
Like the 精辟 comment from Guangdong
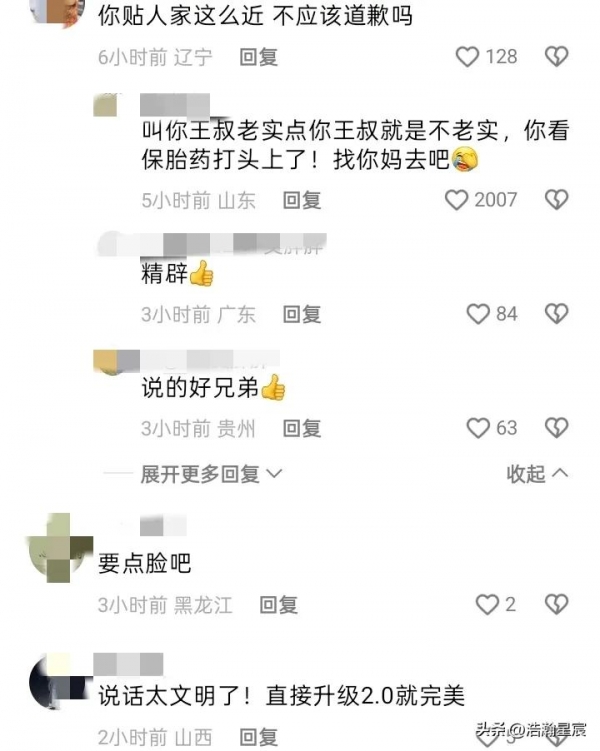click(x=479, y=314)
